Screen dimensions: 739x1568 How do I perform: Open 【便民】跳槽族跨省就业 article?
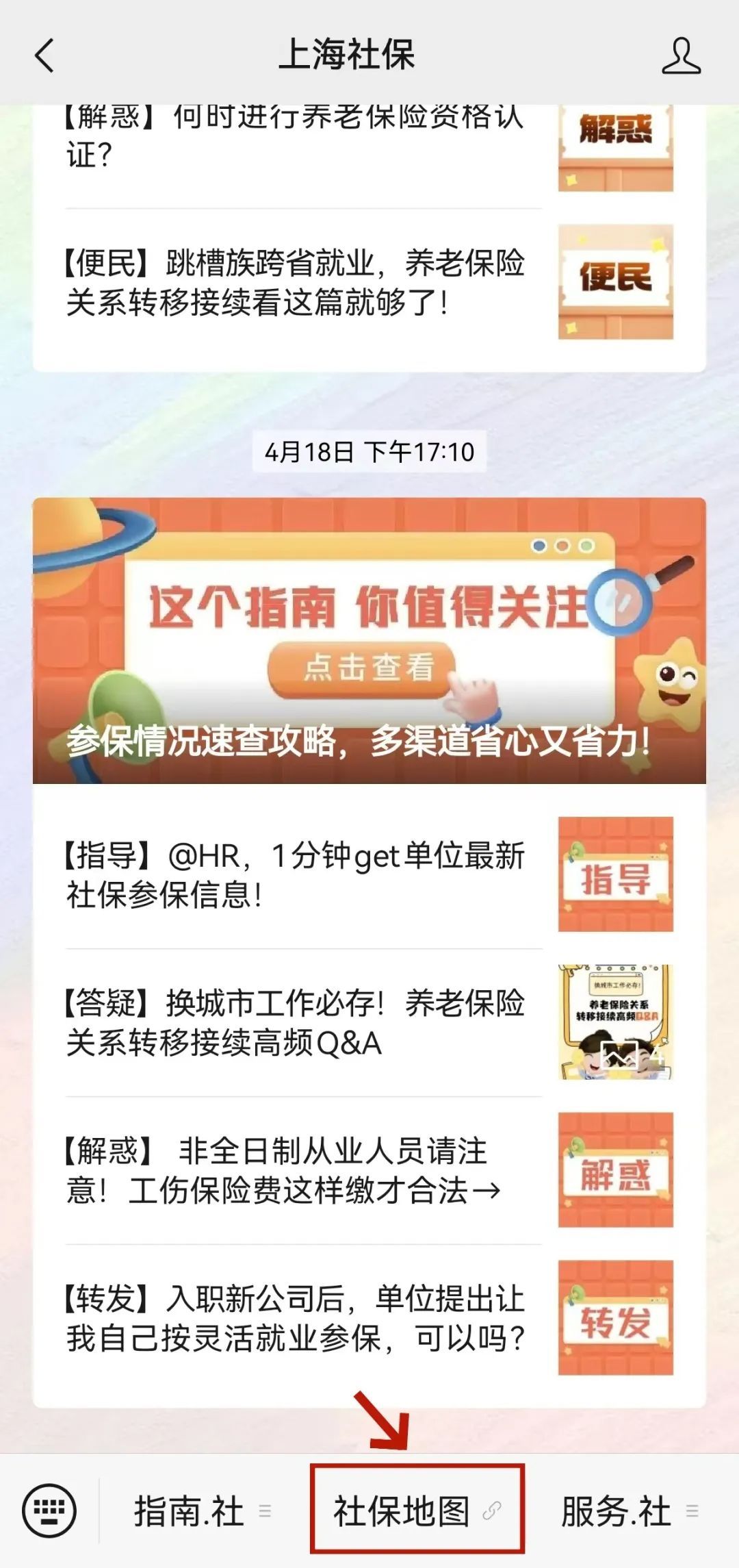click(294, 282)
